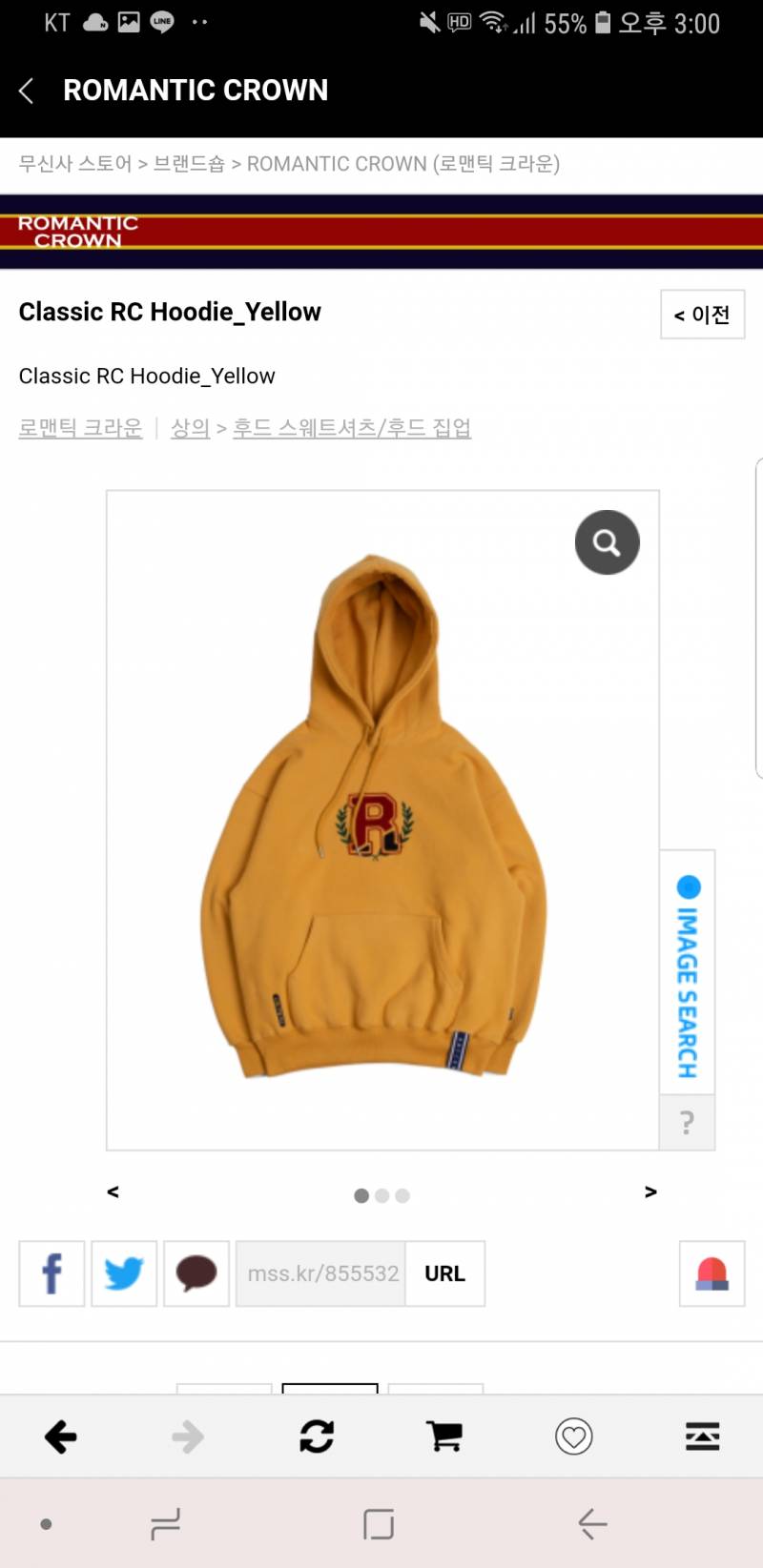
Task: Show previous product image
Action: click(x=113, y=1191)
